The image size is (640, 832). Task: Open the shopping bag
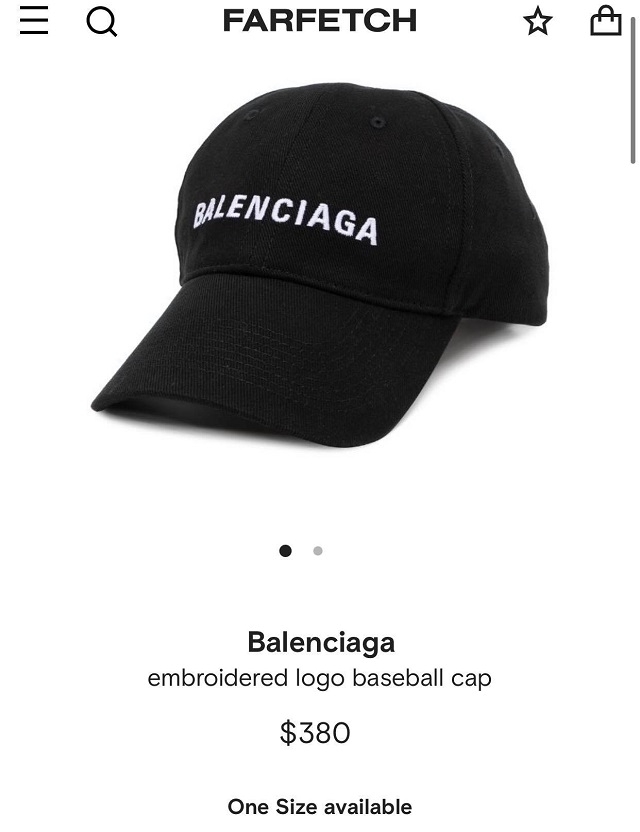[x=606, y=21]
